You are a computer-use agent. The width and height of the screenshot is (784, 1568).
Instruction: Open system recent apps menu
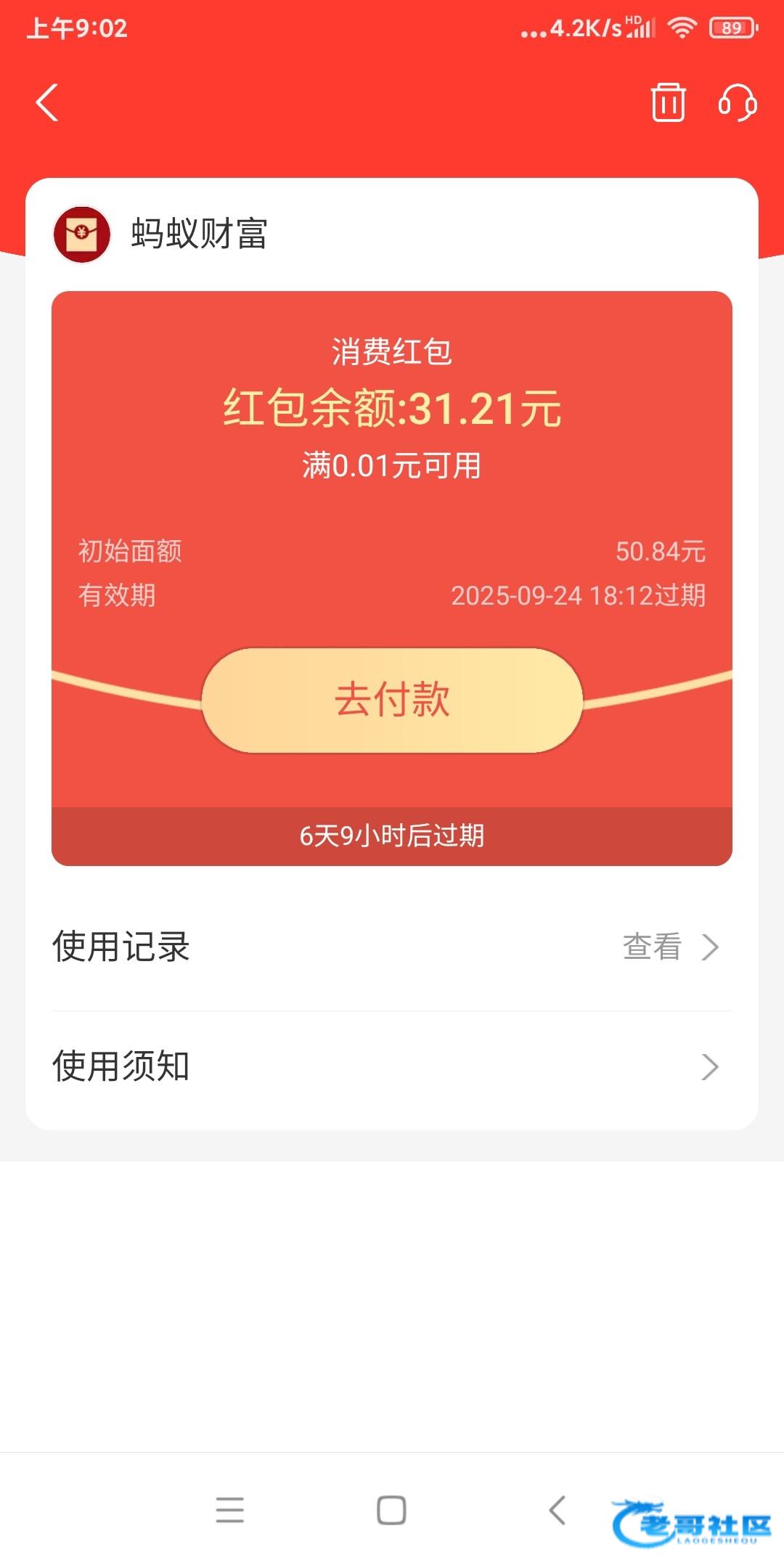pyautogui.click(x=229, y=1510)
